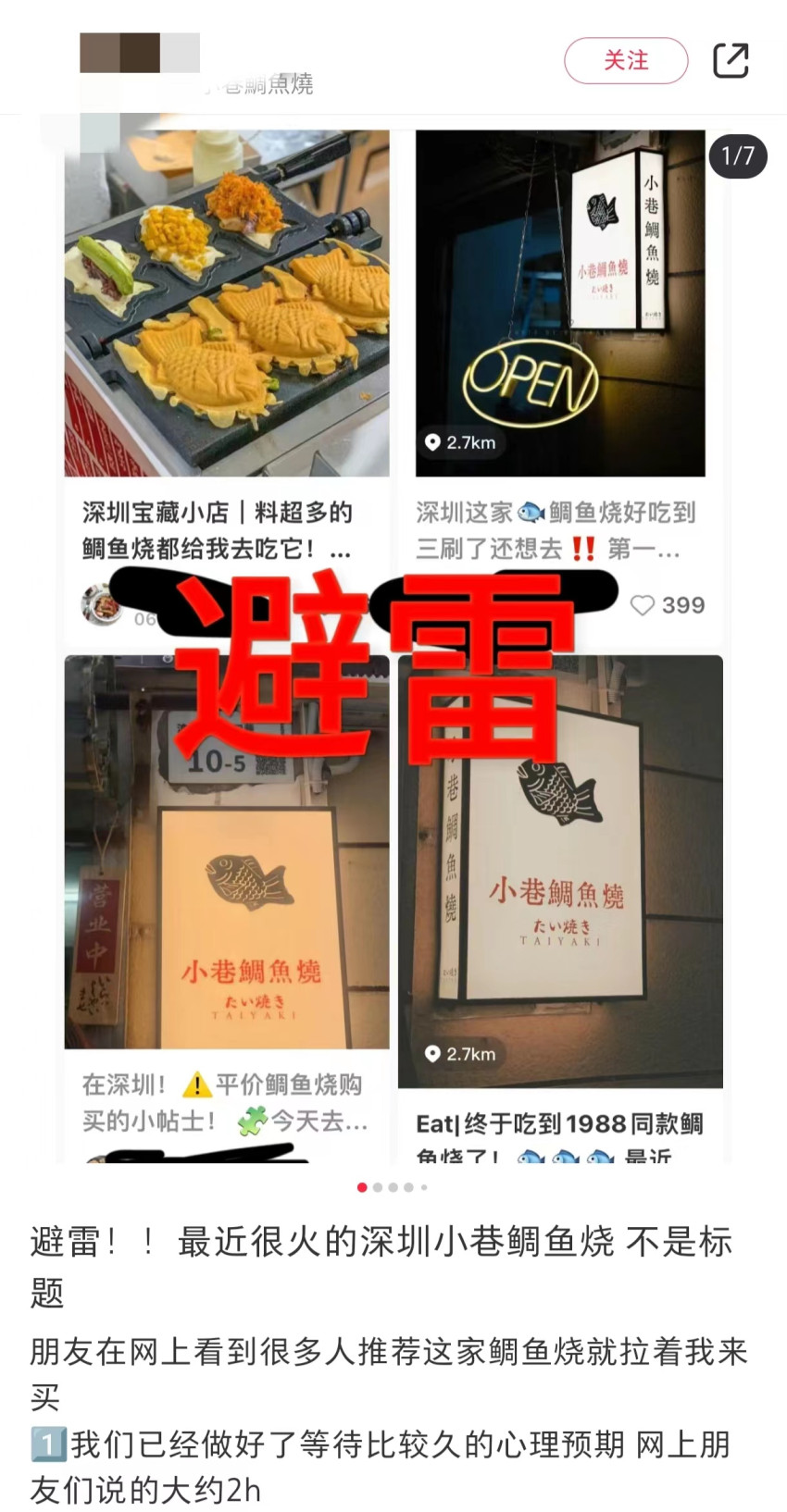Select the second carousel page dot
Screen dimensions: 787x1512
pos(378,1186)
